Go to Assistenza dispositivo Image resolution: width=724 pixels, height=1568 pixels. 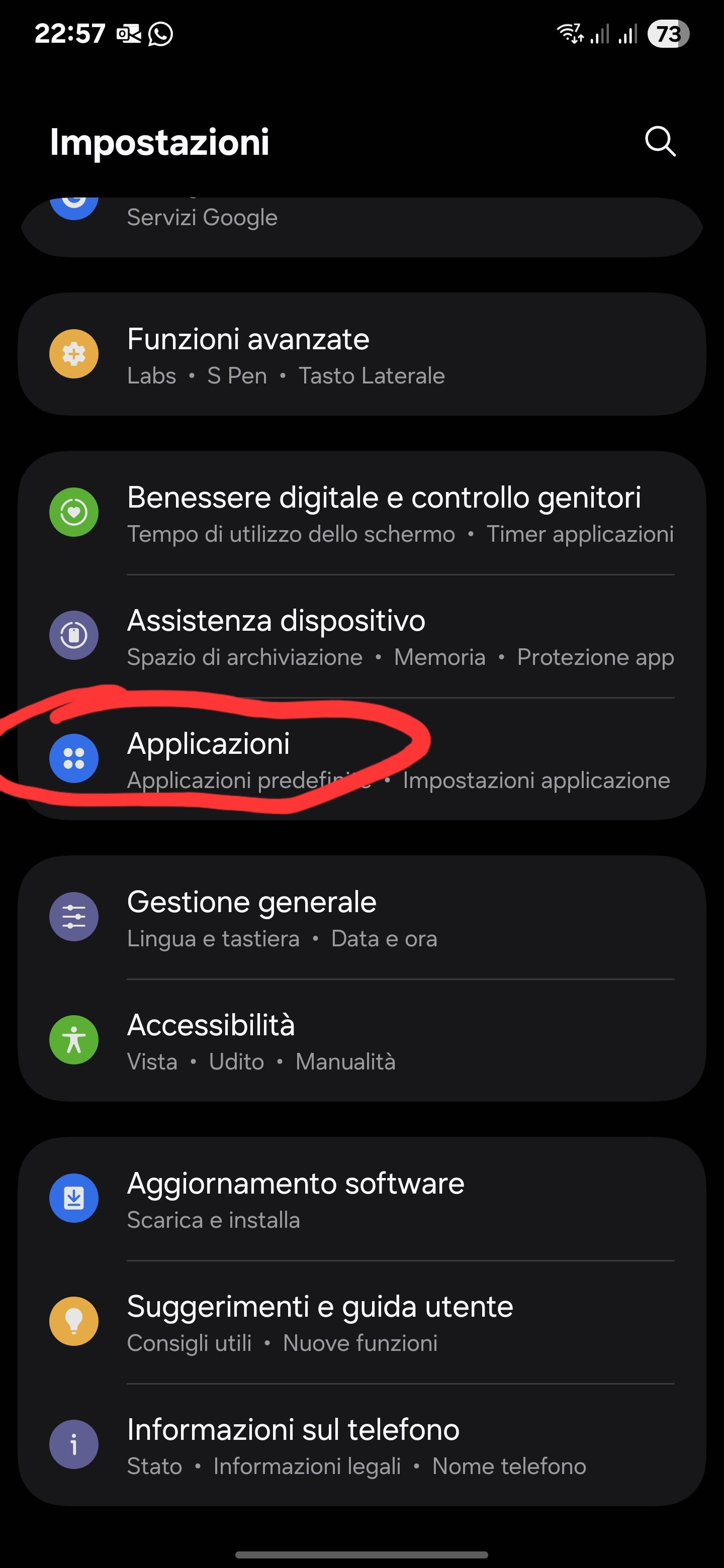pyautogui.click(x=361, y=637)
